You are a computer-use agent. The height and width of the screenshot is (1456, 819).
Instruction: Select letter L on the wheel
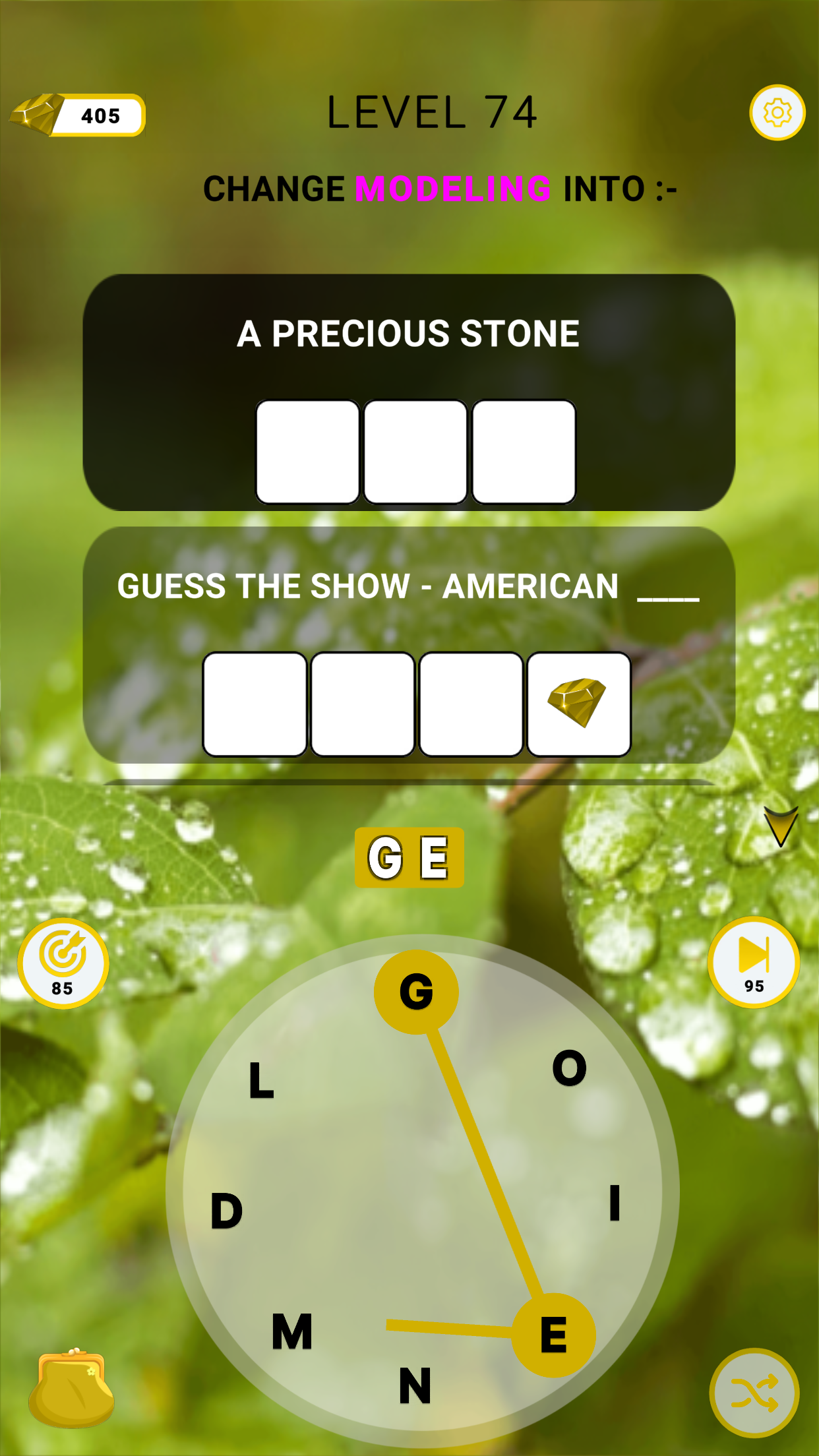tap(261, 1081)
